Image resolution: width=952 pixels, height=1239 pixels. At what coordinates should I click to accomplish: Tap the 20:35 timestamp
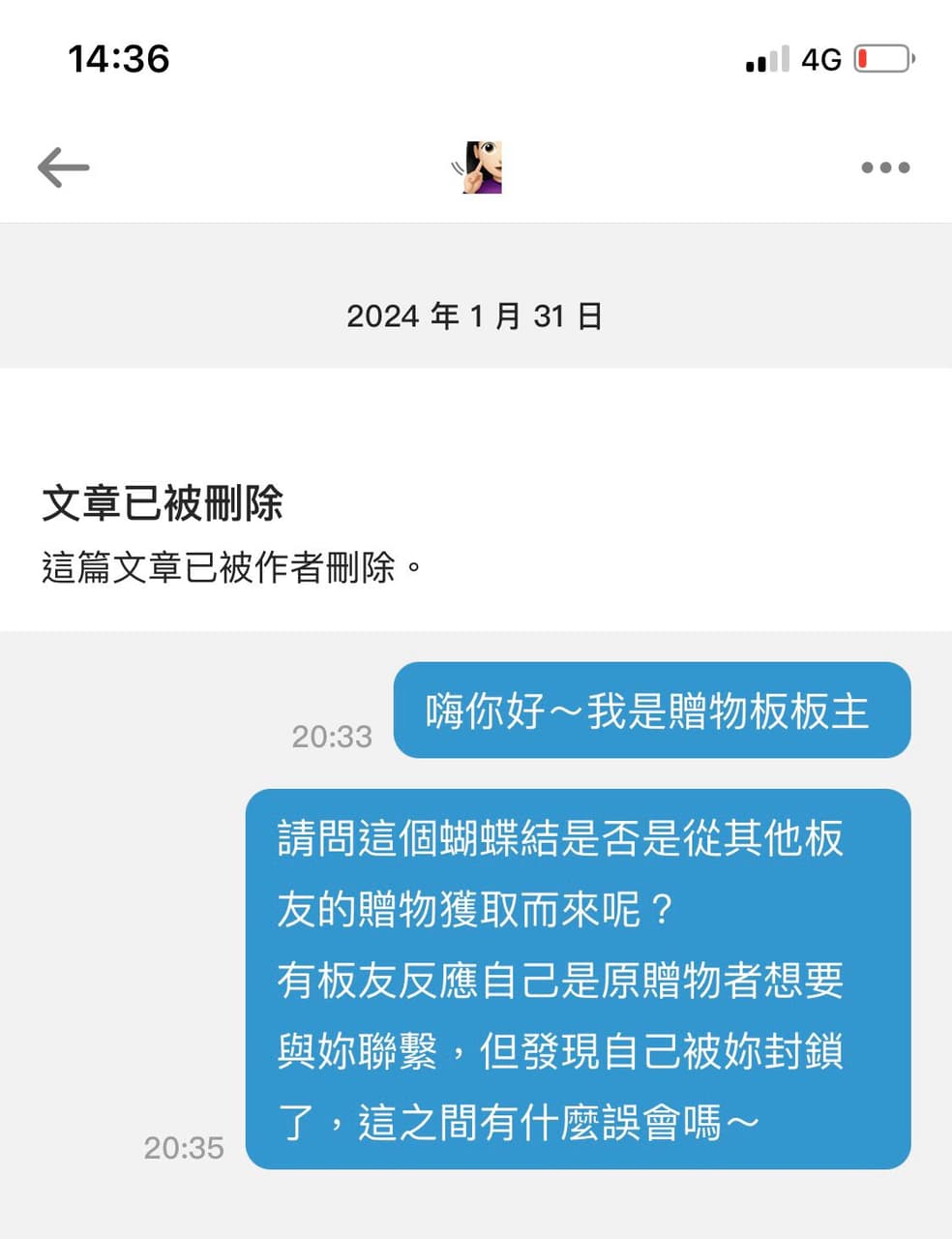coord(184,1148)
